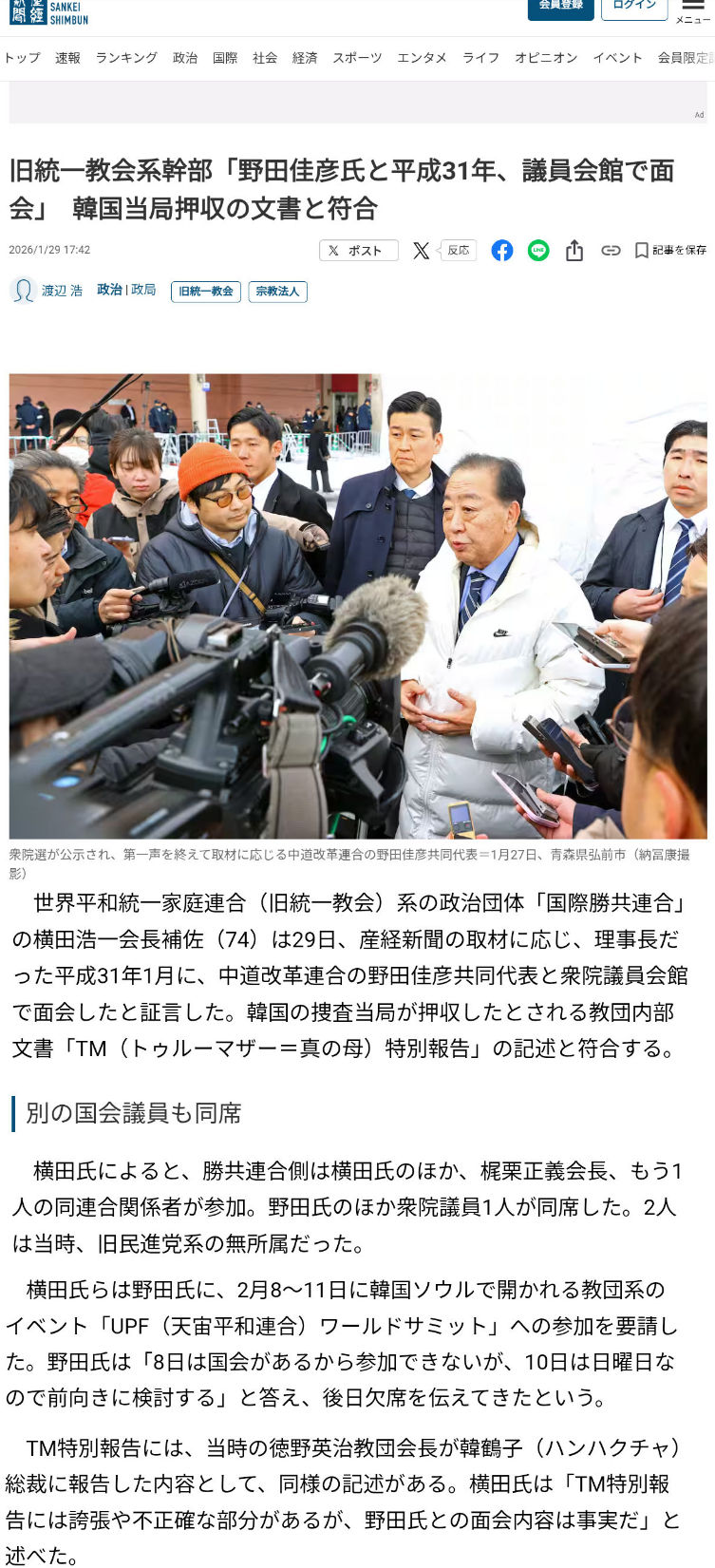Save article with 記事を保存
This screenshot has width=715, height=1568.
coord(670,251)
